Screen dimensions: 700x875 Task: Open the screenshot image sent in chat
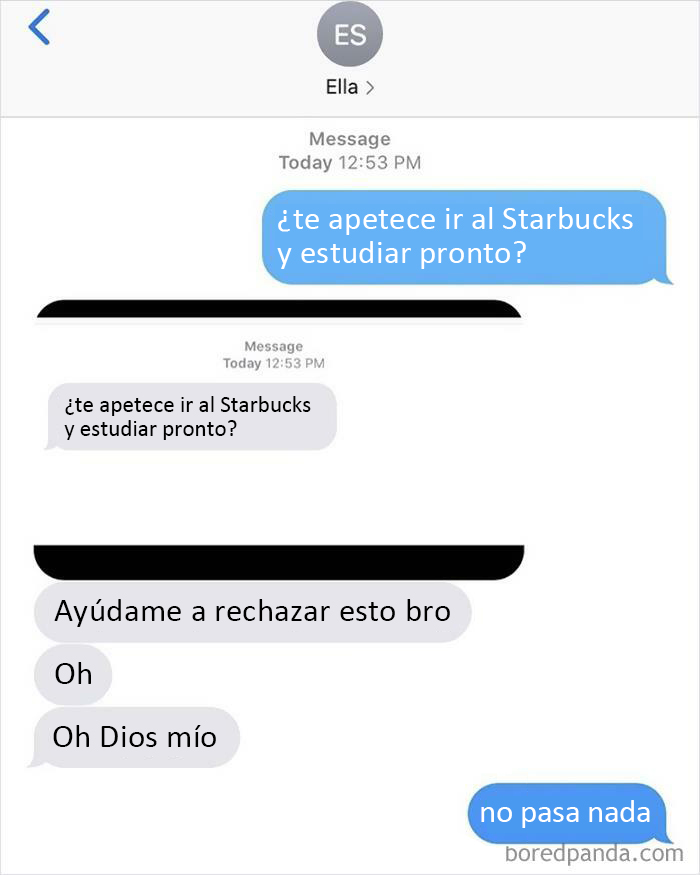point(279,438)
